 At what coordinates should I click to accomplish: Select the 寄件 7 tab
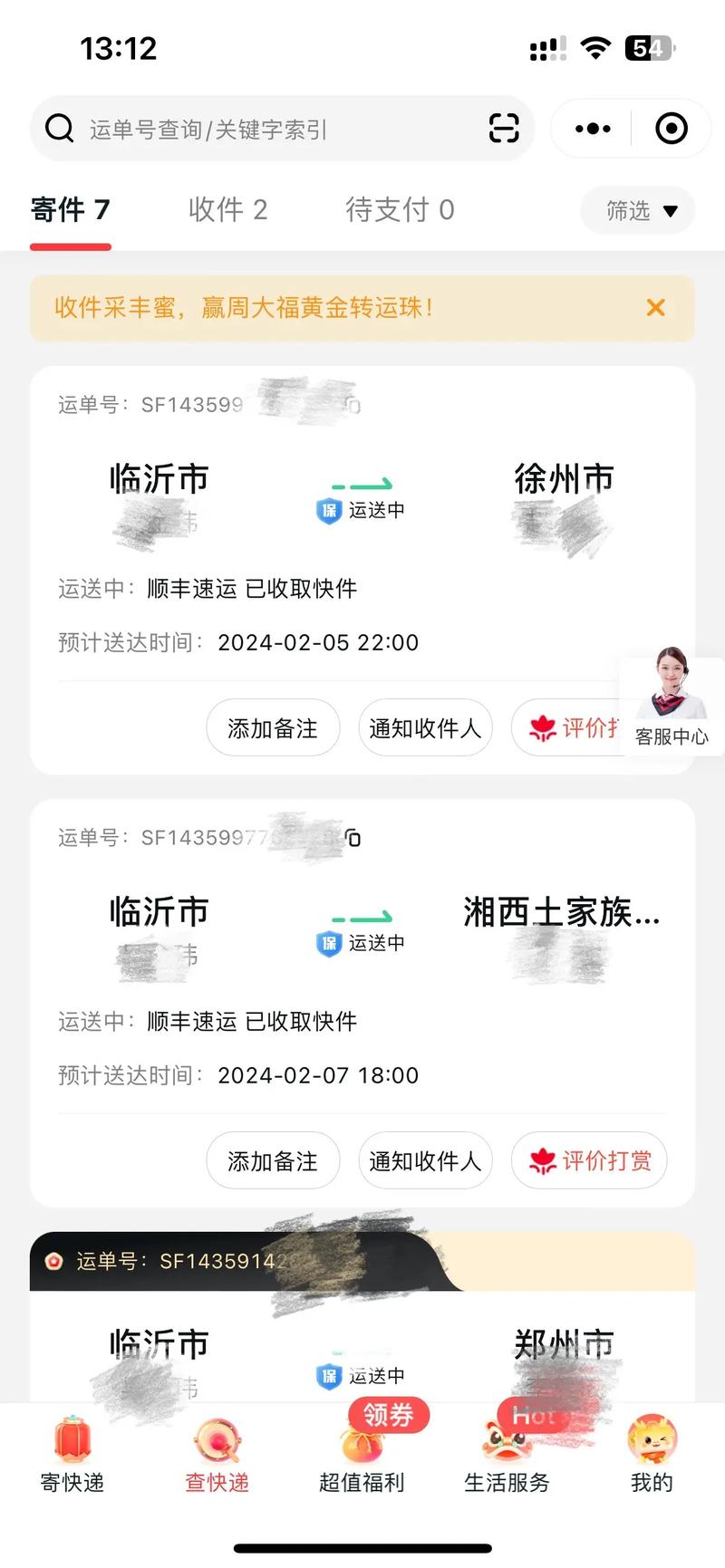click(x=71, y=210)
